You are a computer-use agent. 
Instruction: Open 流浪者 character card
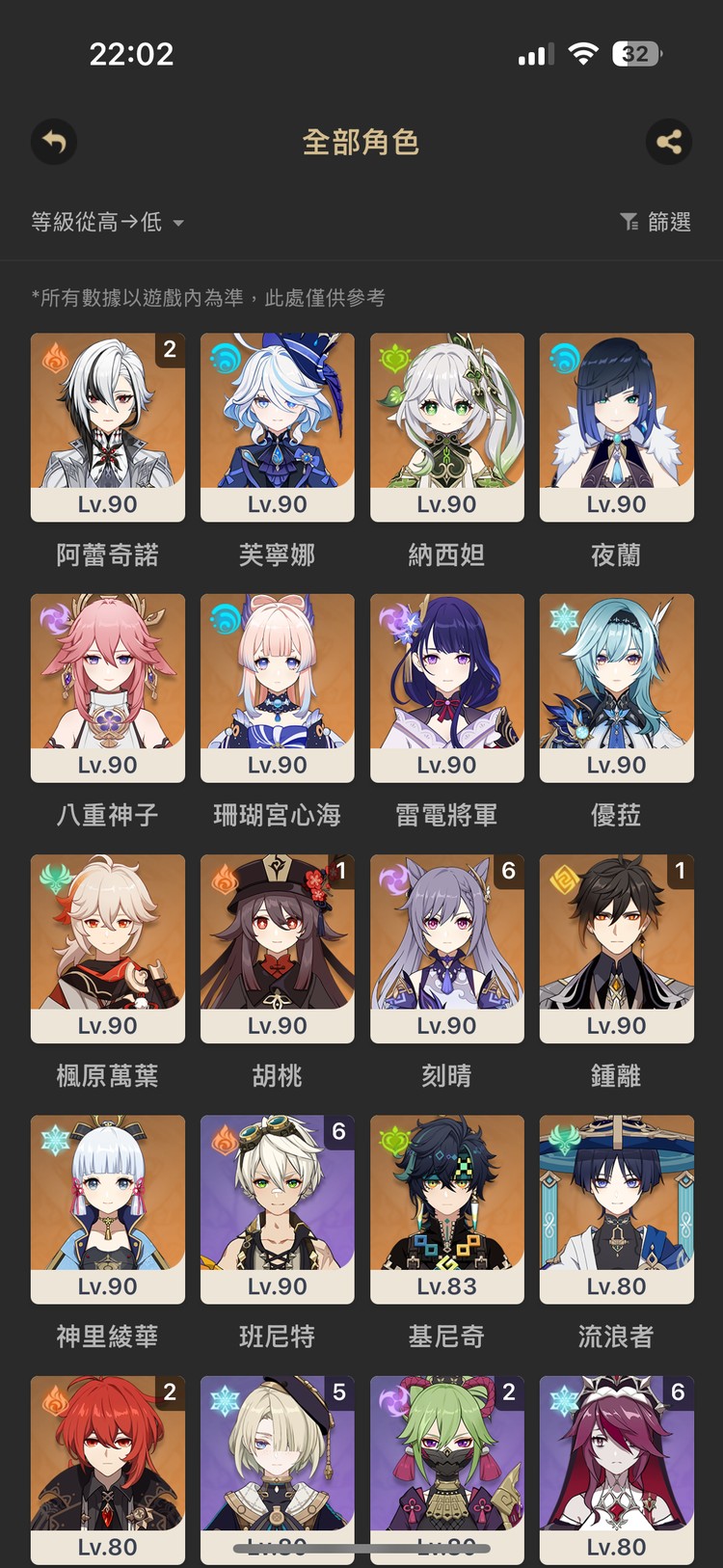click(617, 1208)
